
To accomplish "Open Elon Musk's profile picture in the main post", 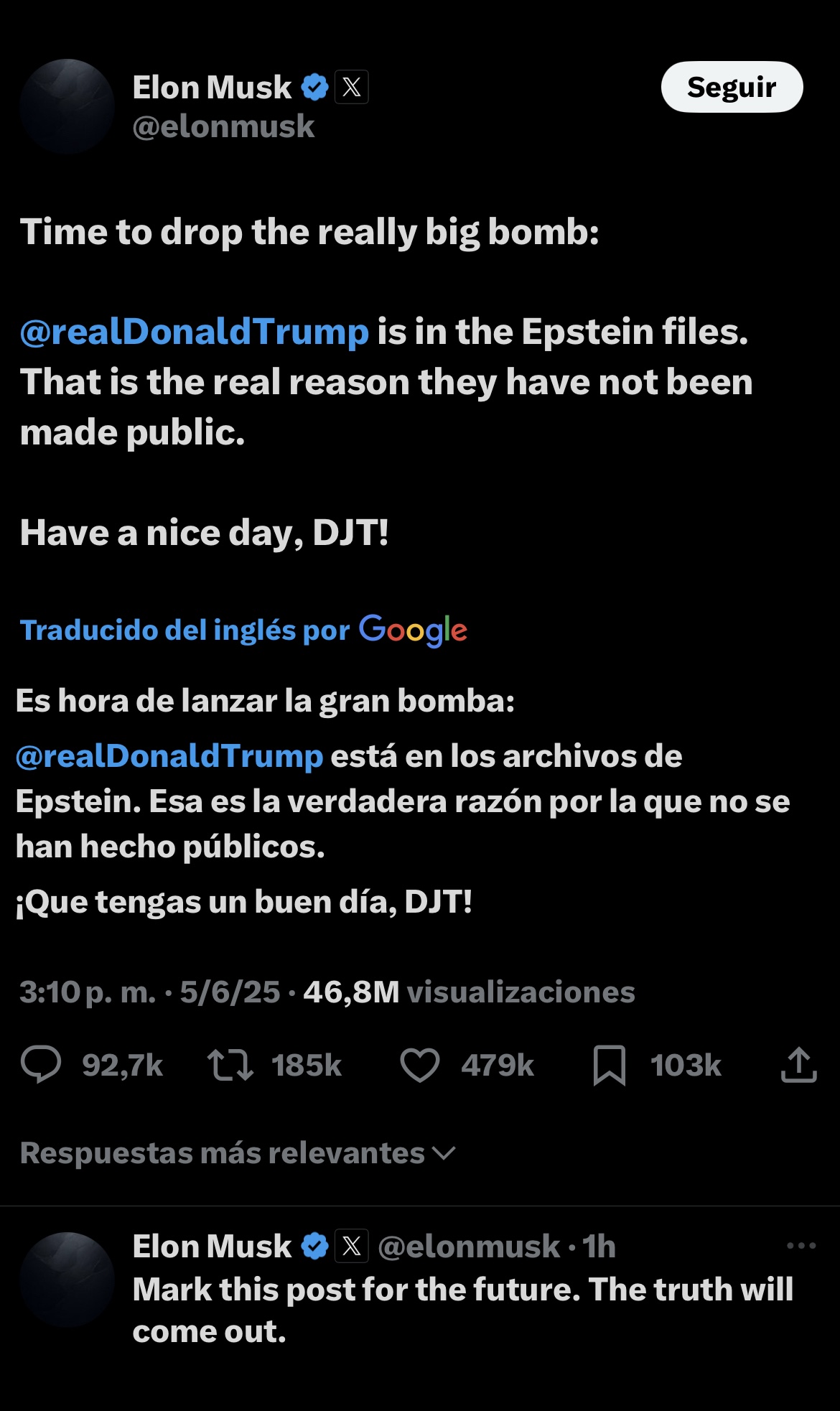I will 67,106.
